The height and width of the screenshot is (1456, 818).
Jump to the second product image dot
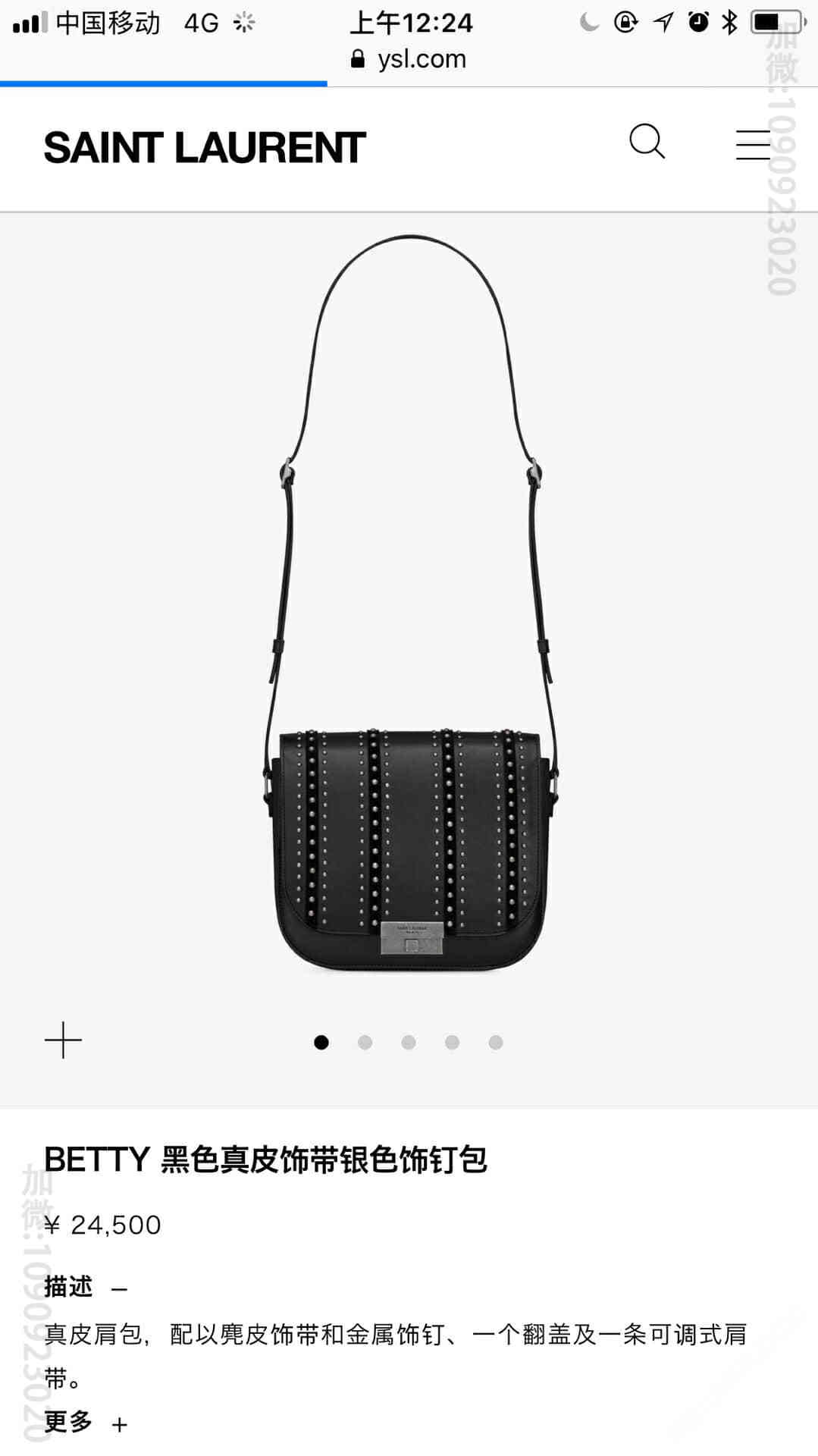(x=365, y=1043)
